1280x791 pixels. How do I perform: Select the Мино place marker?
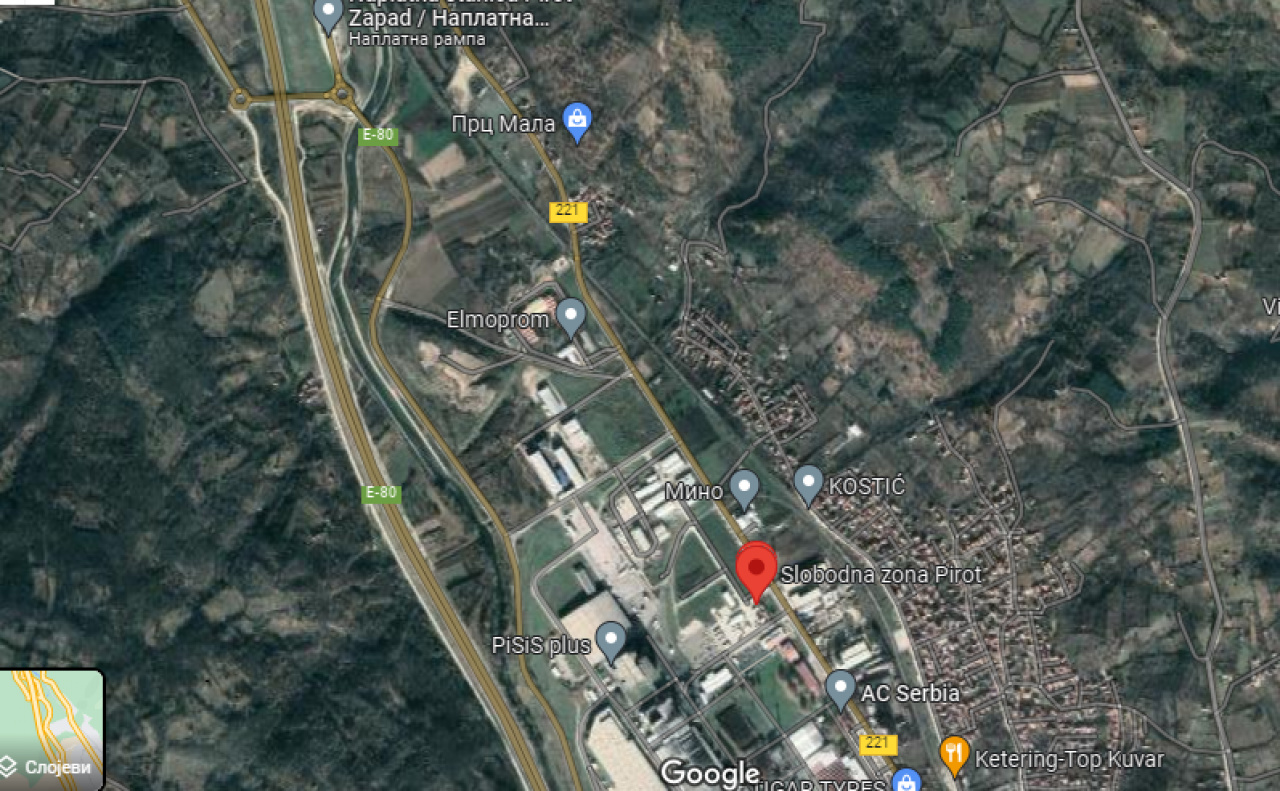(x=743, y=488)
